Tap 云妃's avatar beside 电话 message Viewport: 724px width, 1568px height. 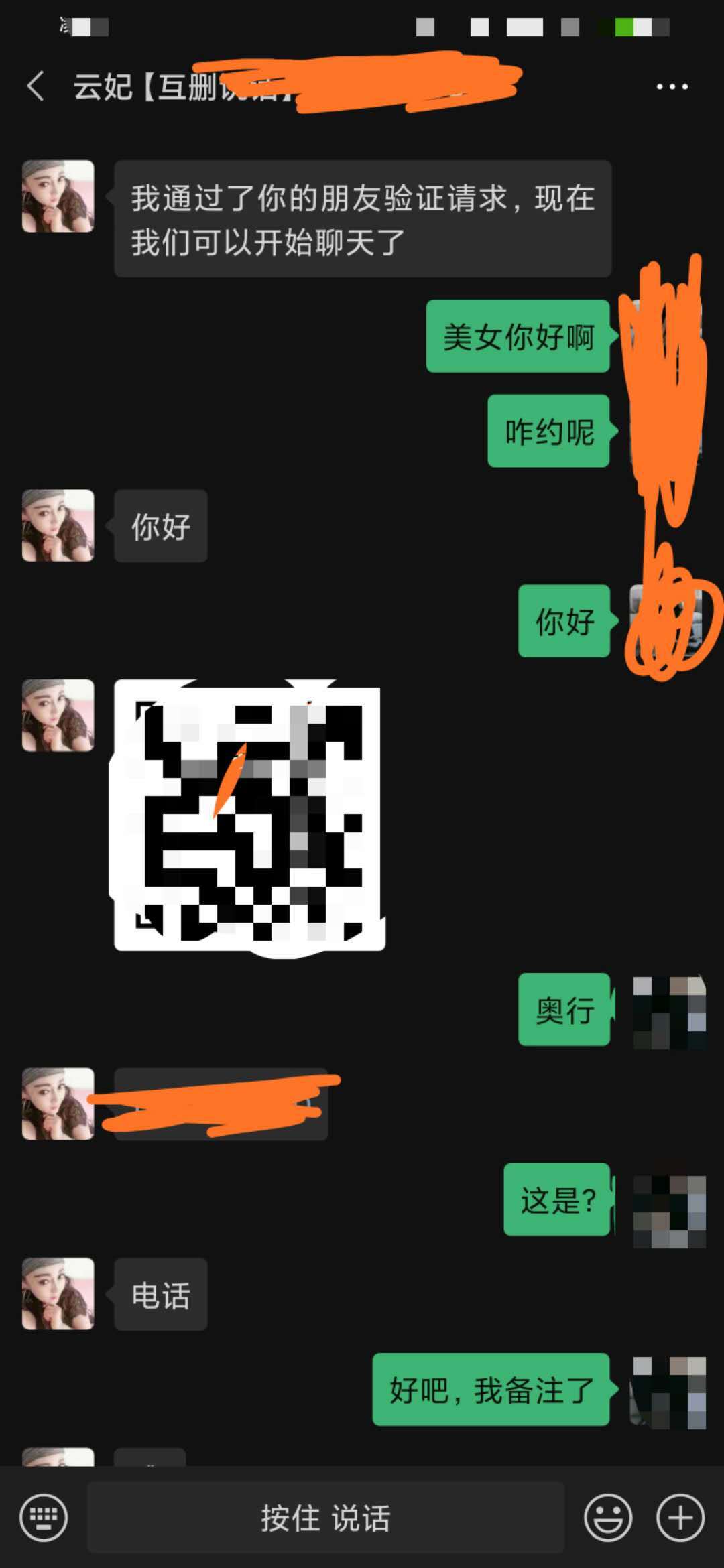[58, 1294]
